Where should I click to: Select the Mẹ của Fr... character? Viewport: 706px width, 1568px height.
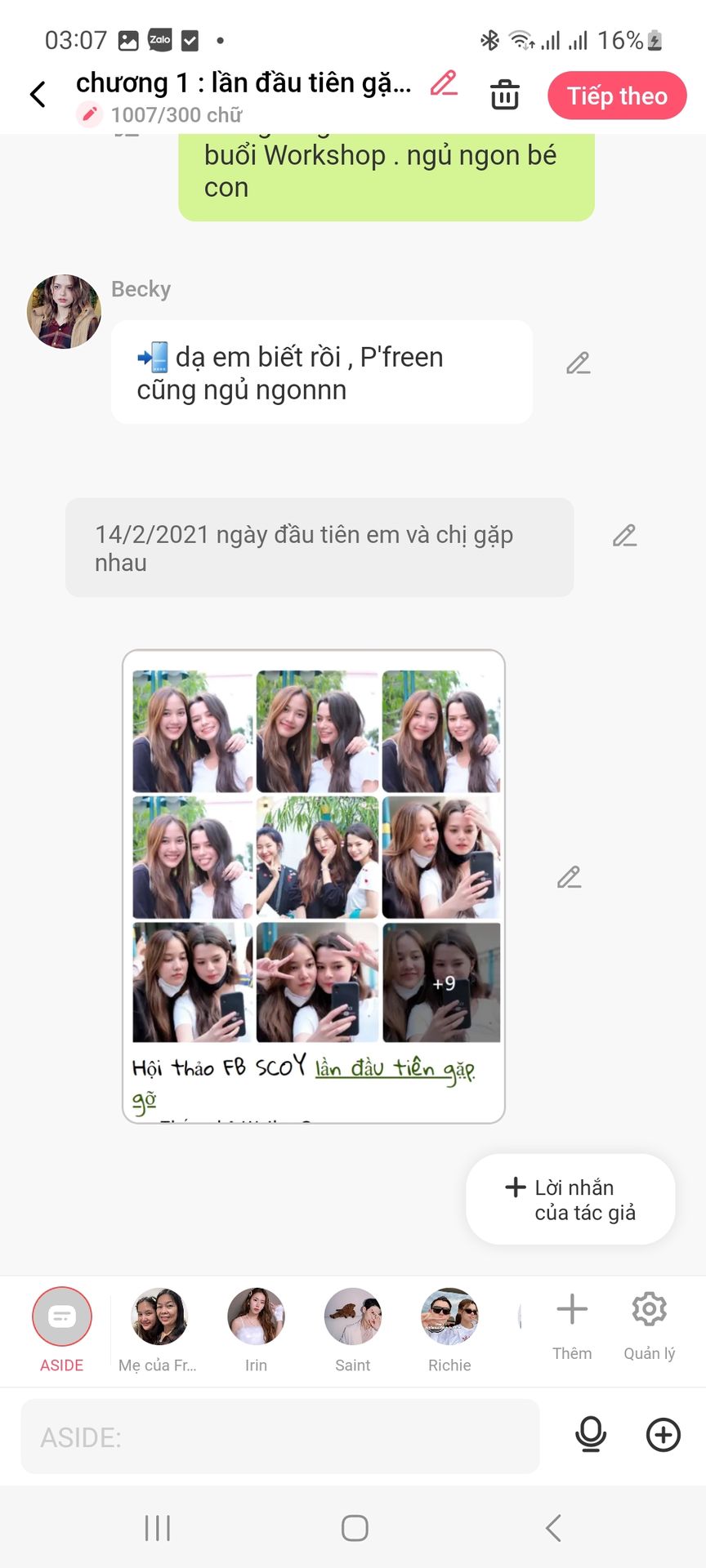(x=159, y=1330)
